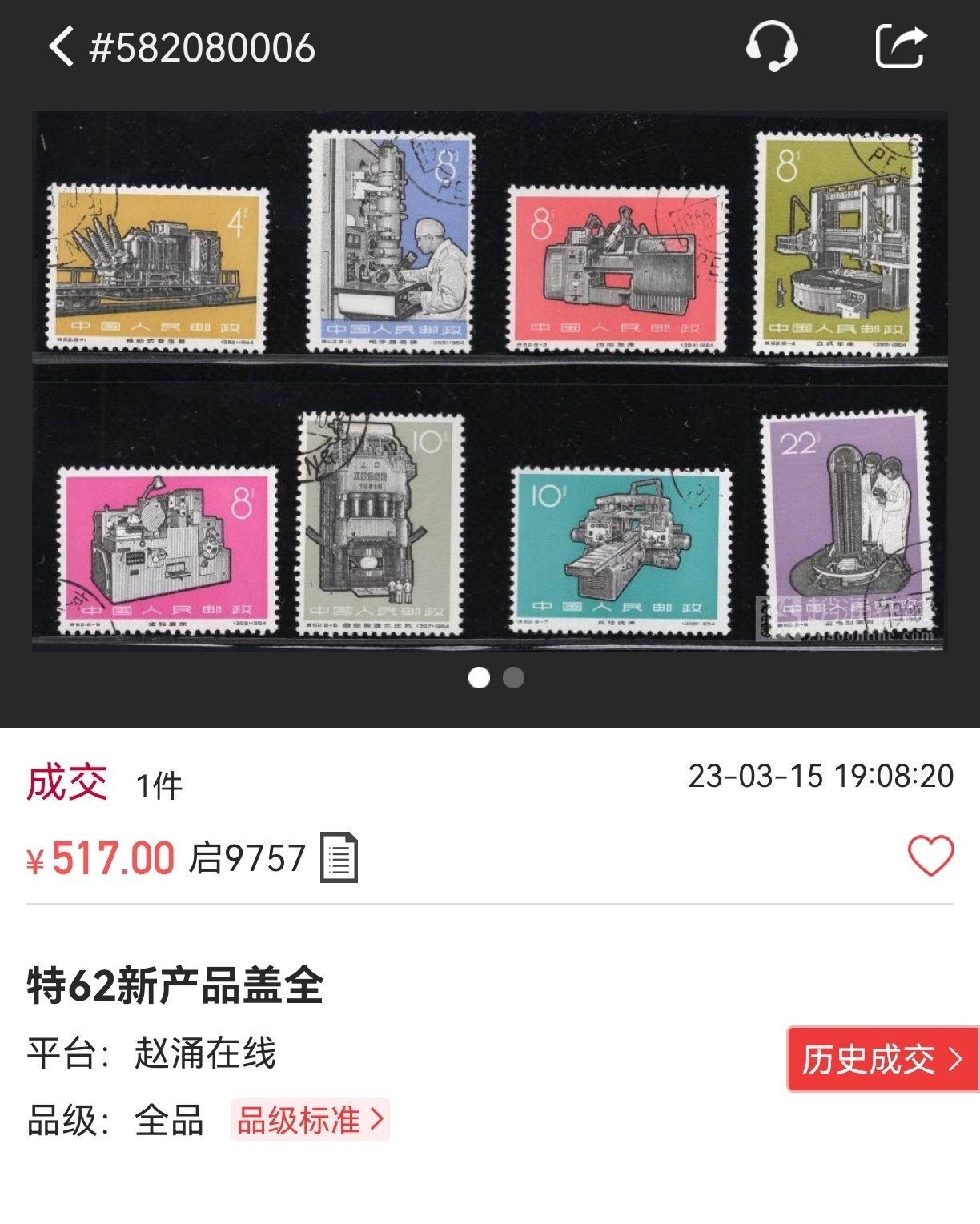Add this lot to favorites with the heart
Image resolution: width=980 pixels, height=1224 pixels.
pos(930,856)
